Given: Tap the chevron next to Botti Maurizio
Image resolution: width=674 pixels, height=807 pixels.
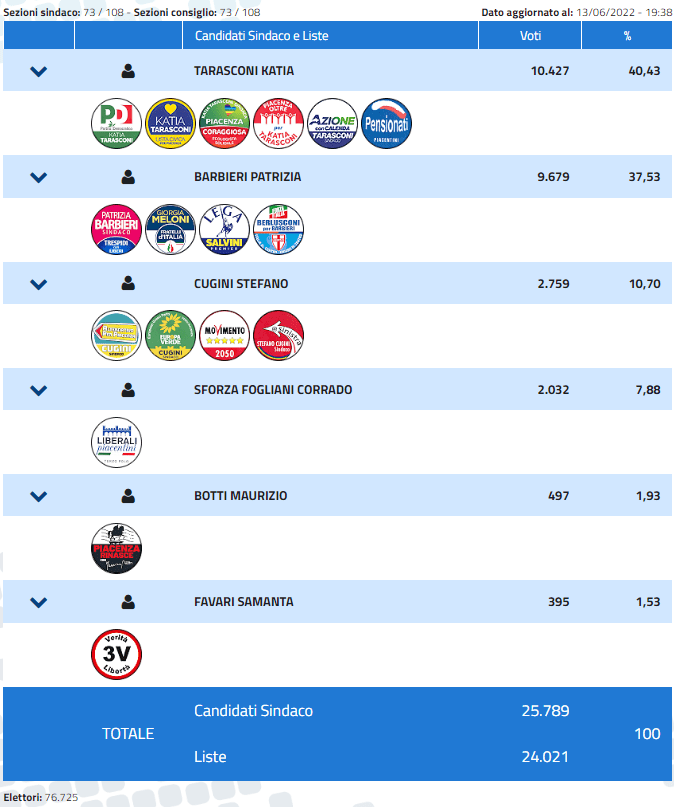Looking at the screenshot, I should [x=39, y=496].
